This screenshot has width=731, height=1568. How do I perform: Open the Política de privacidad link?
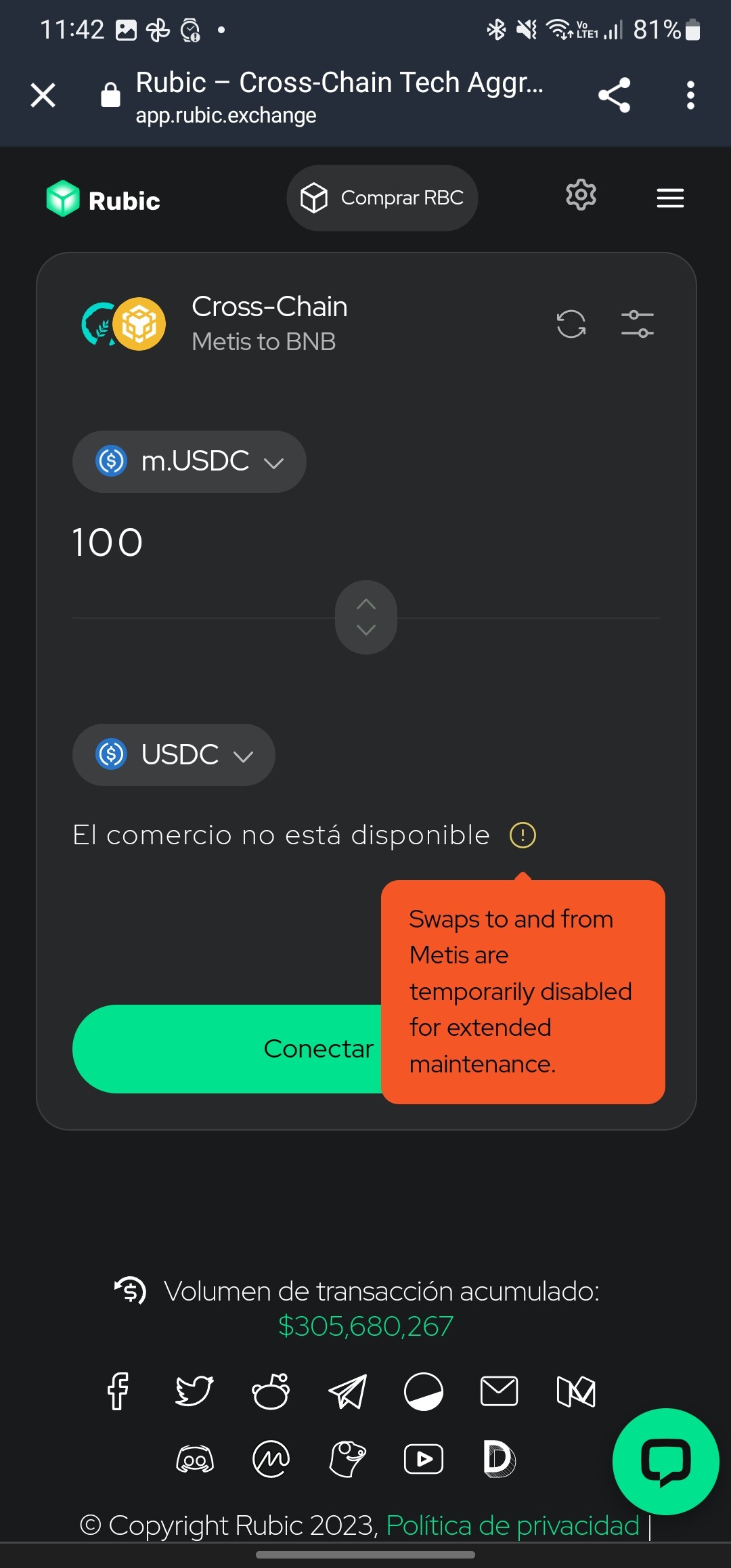pos(512,1525)
